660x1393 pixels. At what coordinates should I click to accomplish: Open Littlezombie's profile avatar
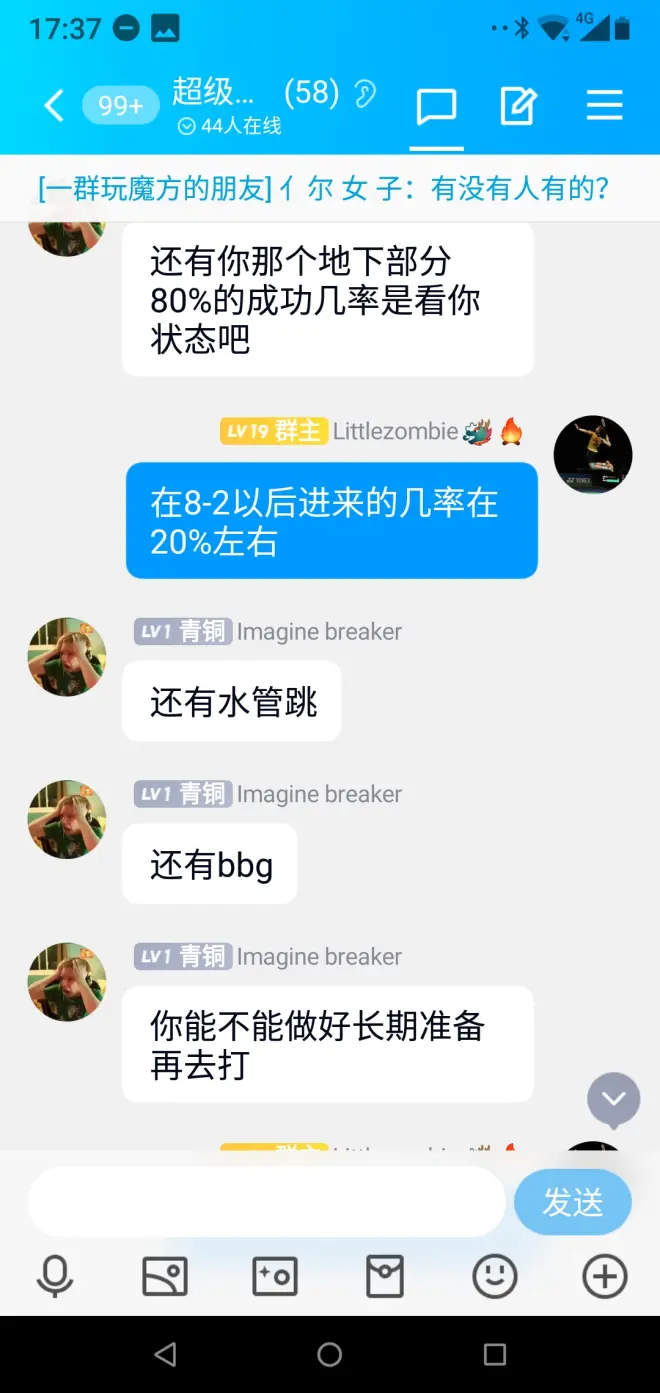(593, 455)
